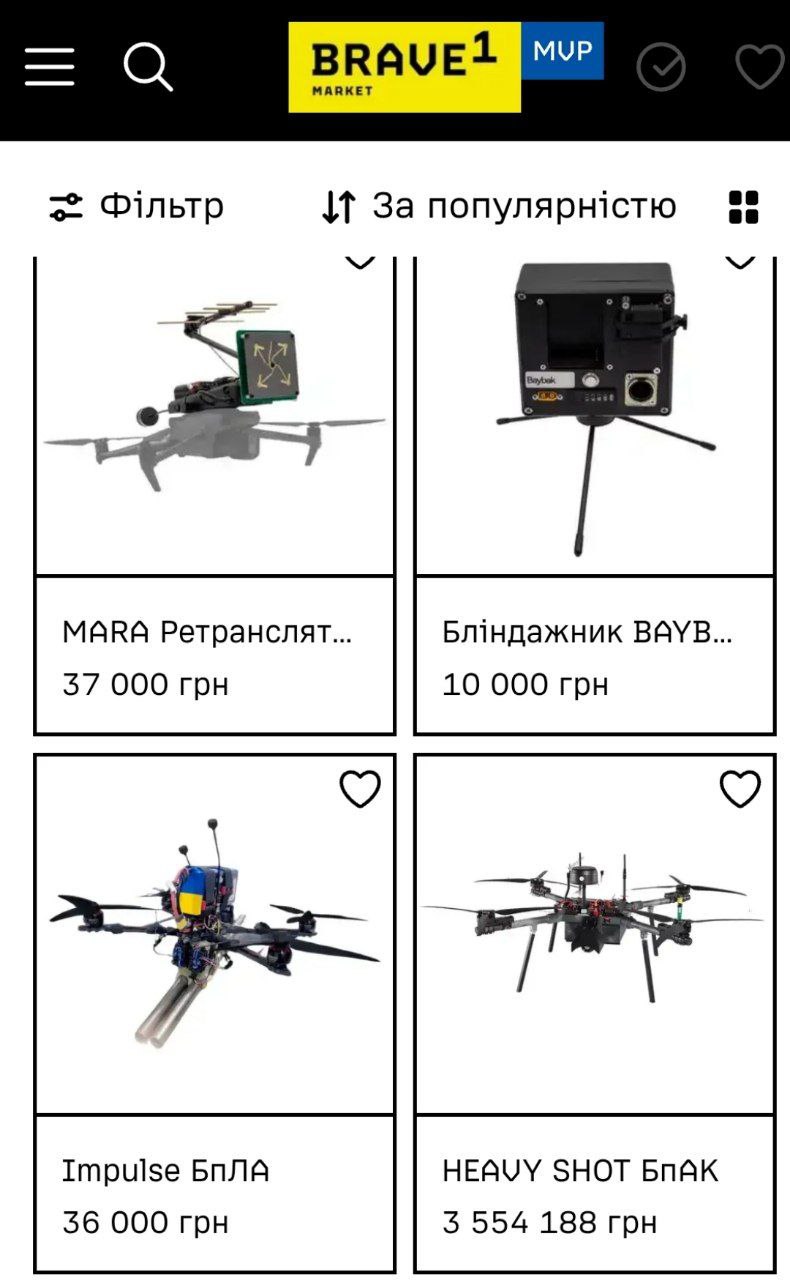Change sorting За популярністю
Viewport: 790px width, 1280px height.
499,207
